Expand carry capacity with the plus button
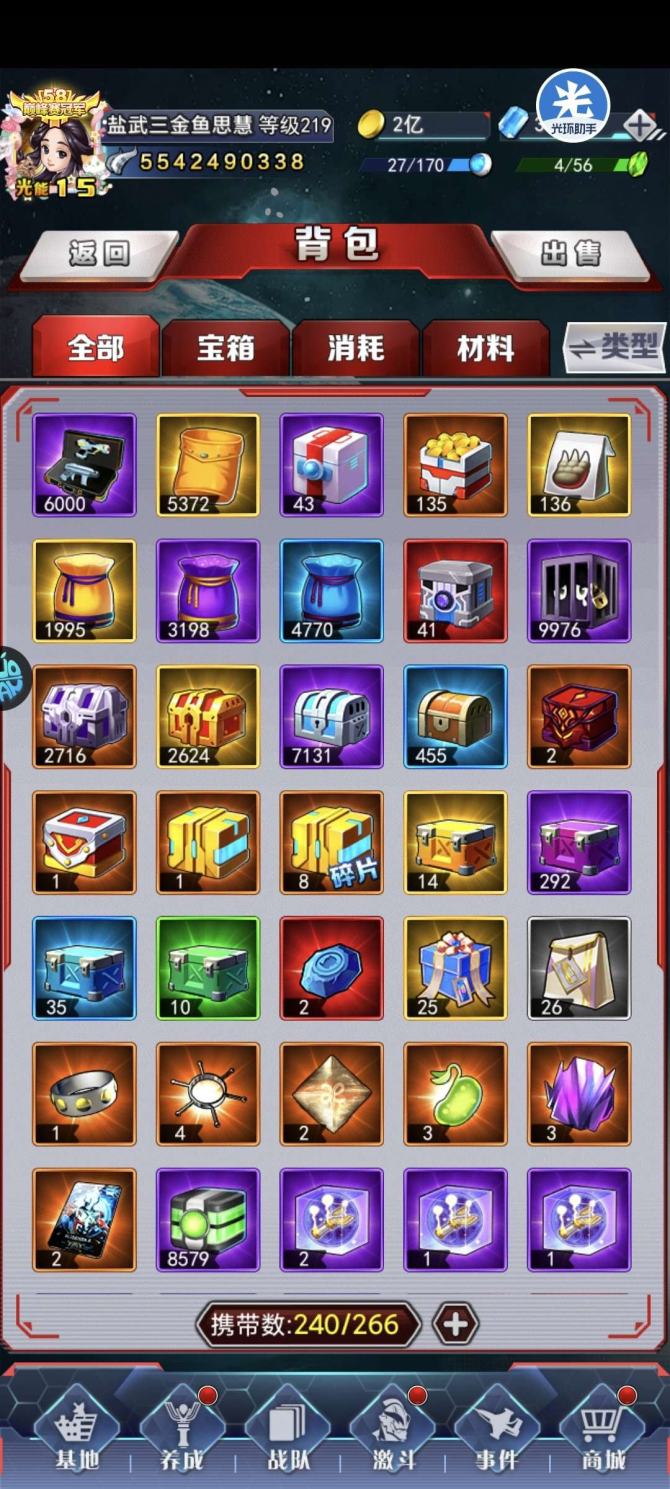This screenshot has width=670, height=1489. pyautogui.click(x=455, y=1324)
